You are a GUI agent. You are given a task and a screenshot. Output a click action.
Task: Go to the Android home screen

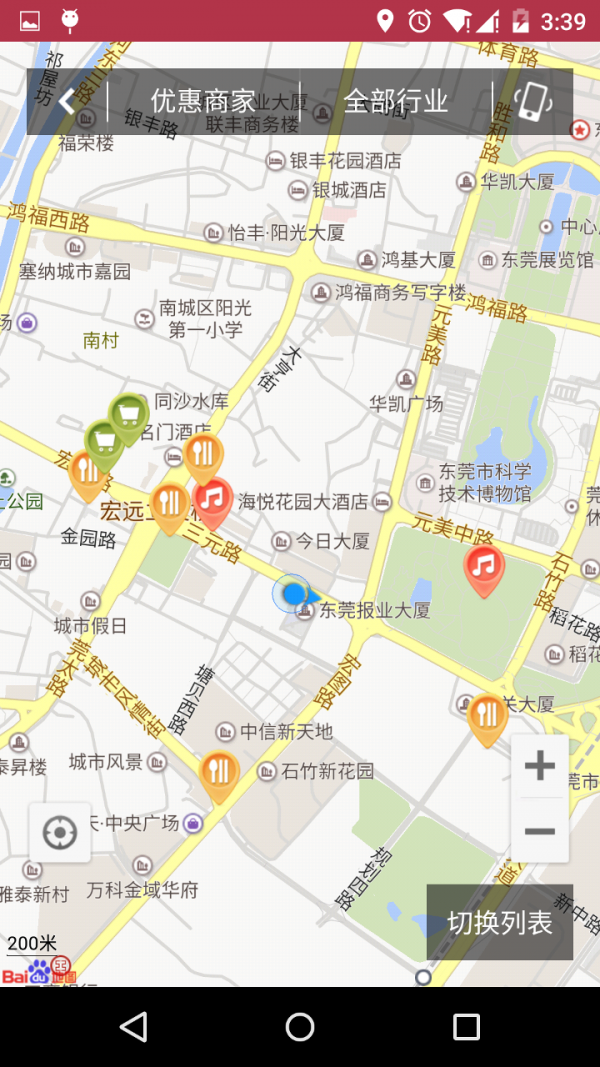(300, 1026)
